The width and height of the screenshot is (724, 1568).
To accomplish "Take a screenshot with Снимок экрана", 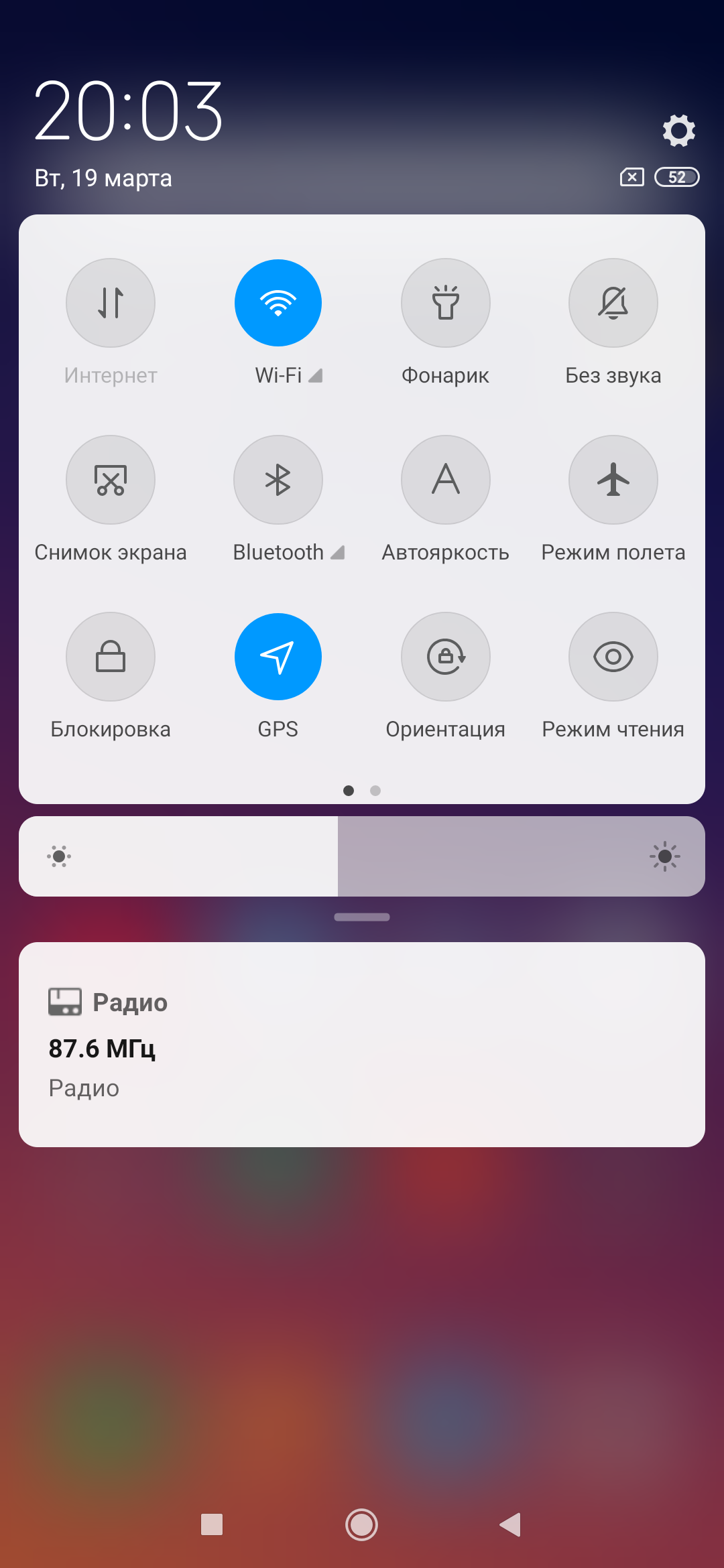I will click(111, 480).
